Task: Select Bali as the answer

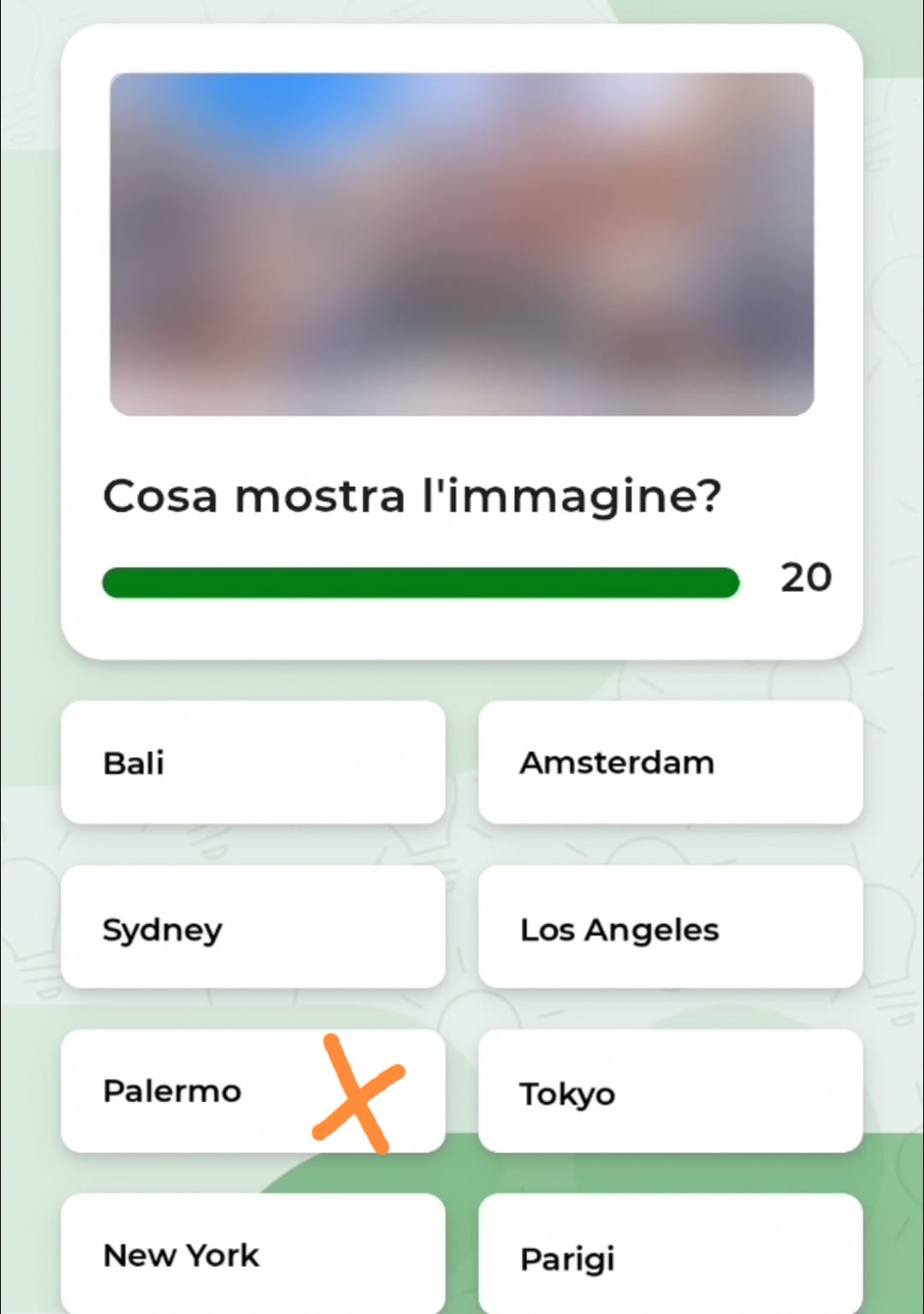Action: 252,762
